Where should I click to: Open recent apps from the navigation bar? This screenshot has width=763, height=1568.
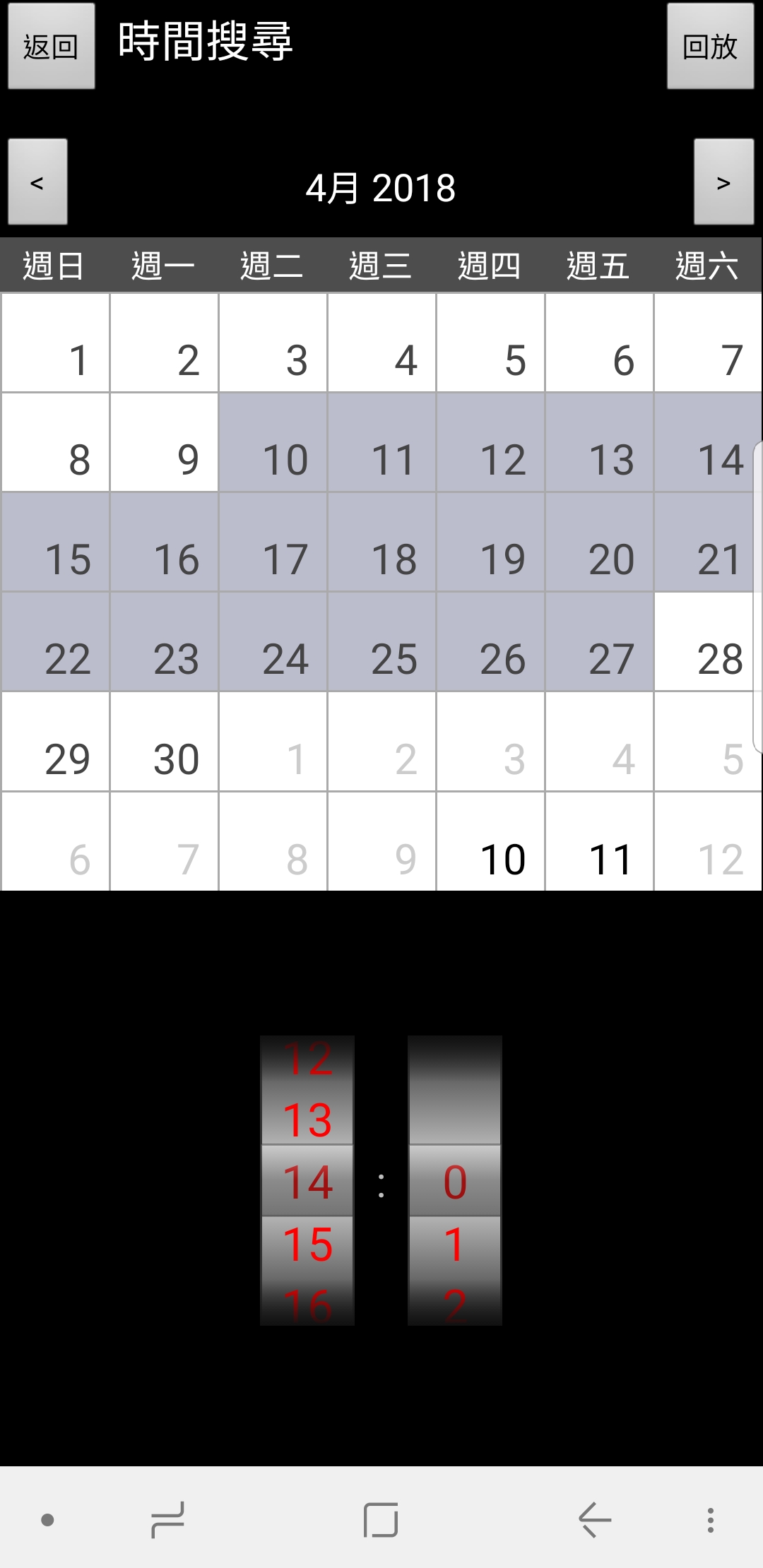pos(168,1519)
